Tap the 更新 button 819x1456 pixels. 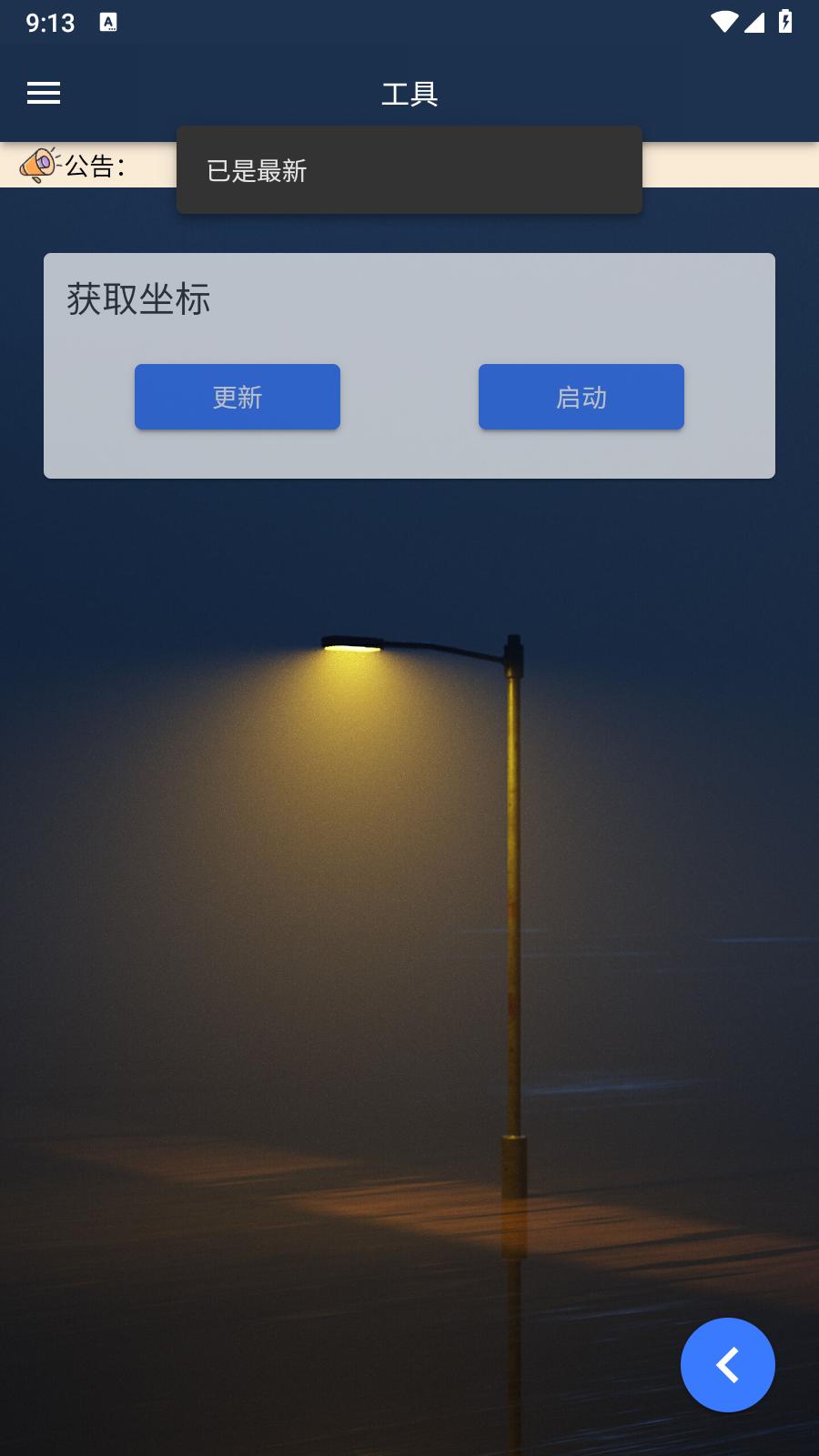[238, 397]
